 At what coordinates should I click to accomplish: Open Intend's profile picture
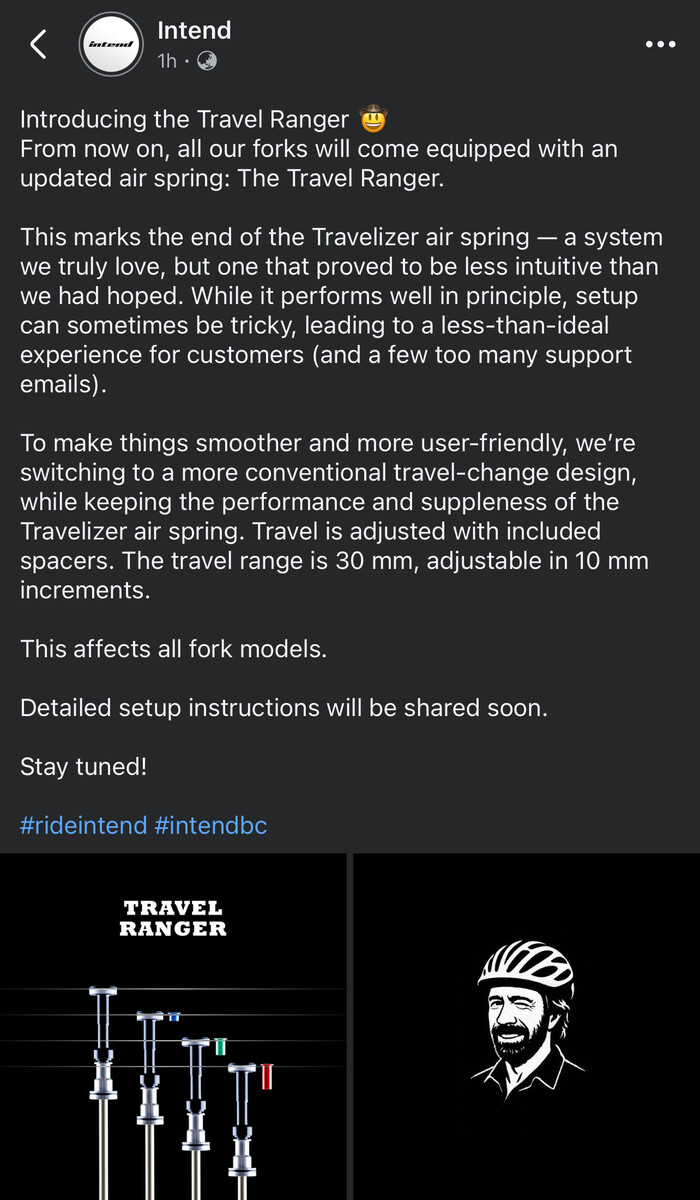[x=111, y=45]
